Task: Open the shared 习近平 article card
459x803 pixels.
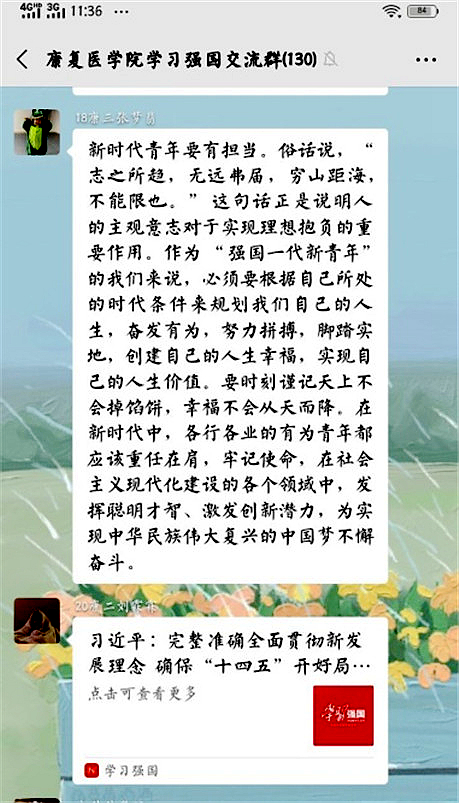Action: tap(230, 701)
